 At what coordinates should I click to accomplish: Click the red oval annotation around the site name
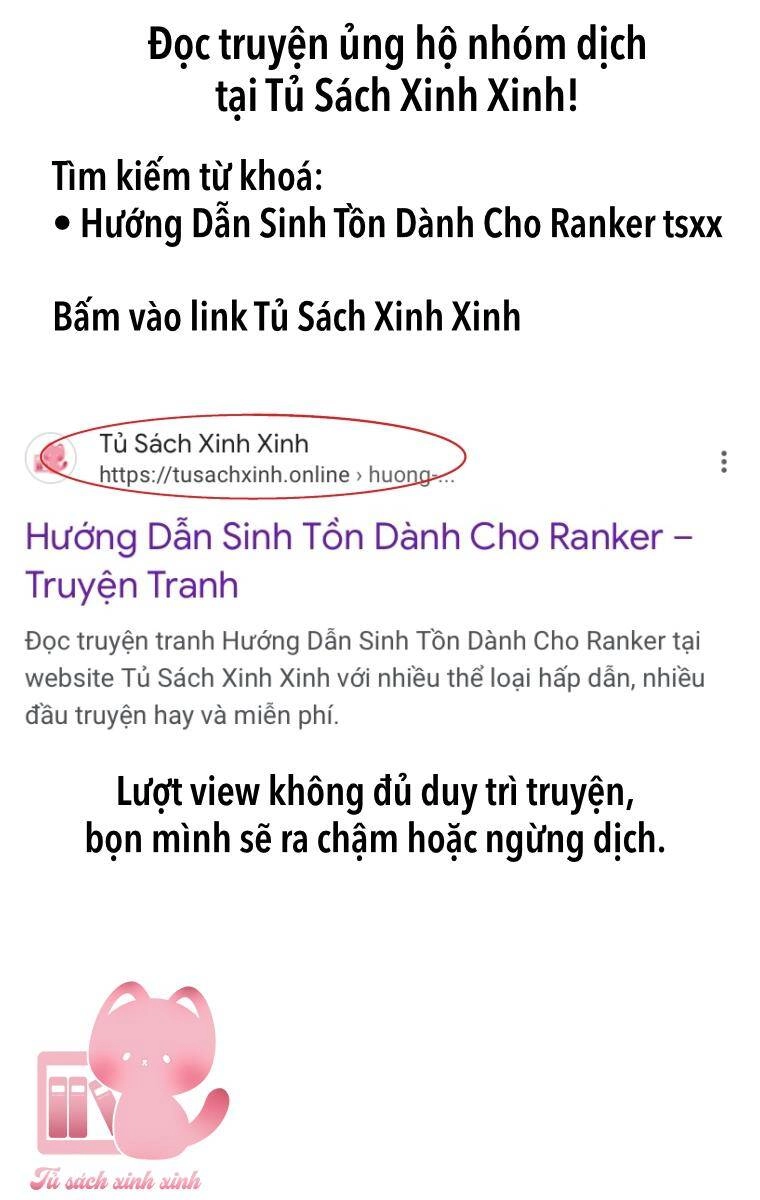tap(265, 455)
